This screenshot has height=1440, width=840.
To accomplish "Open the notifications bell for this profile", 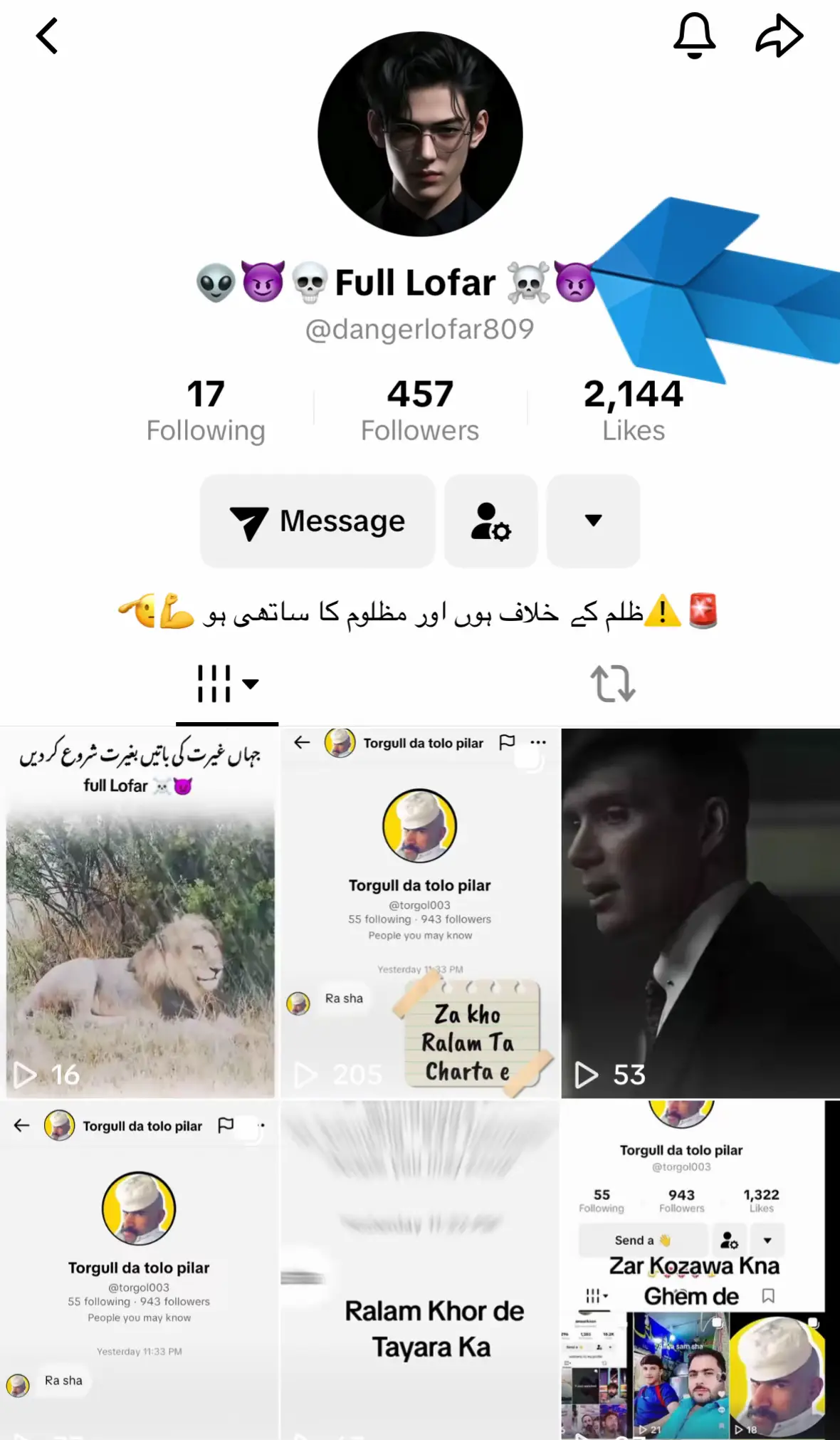I will (x=694, y=36).
